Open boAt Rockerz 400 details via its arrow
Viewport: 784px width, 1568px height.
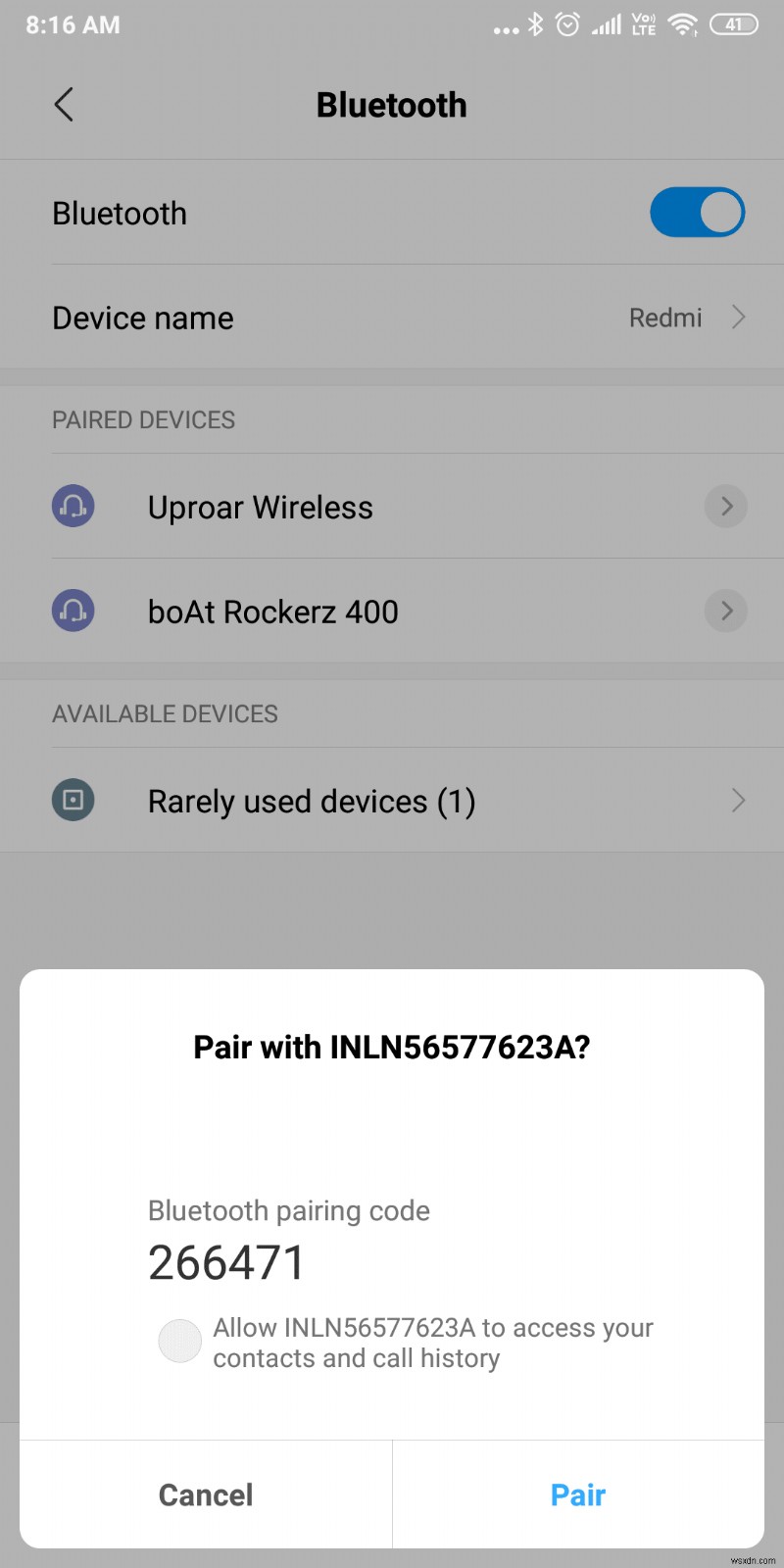coord(725,610)
